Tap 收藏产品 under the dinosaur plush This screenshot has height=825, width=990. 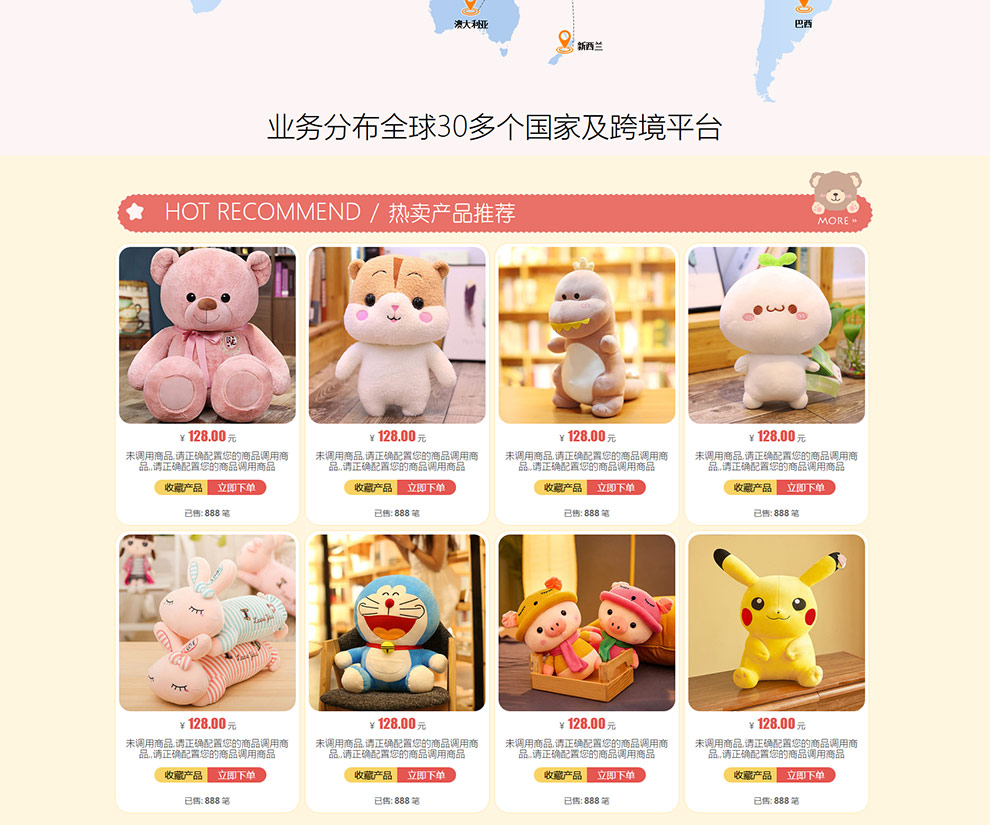click(x=561, y=488)
